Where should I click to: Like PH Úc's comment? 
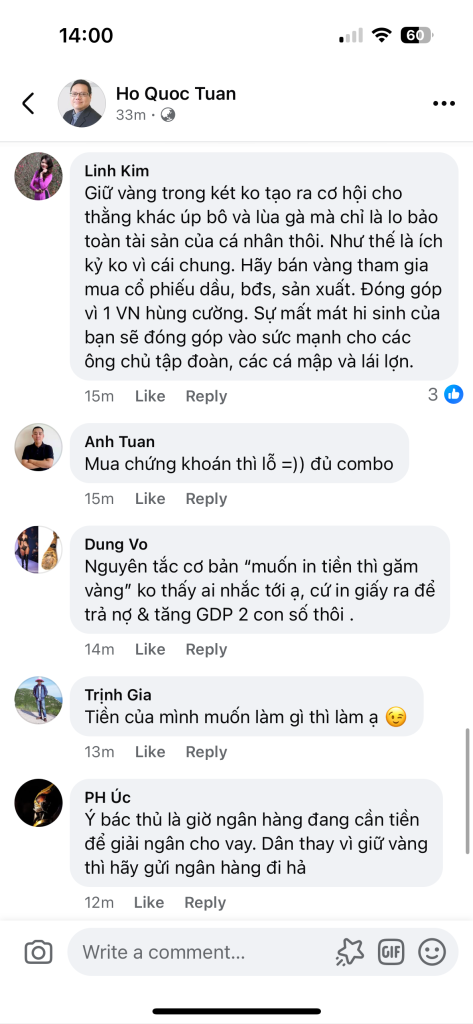pyautogui.click(x=149, y=903)
